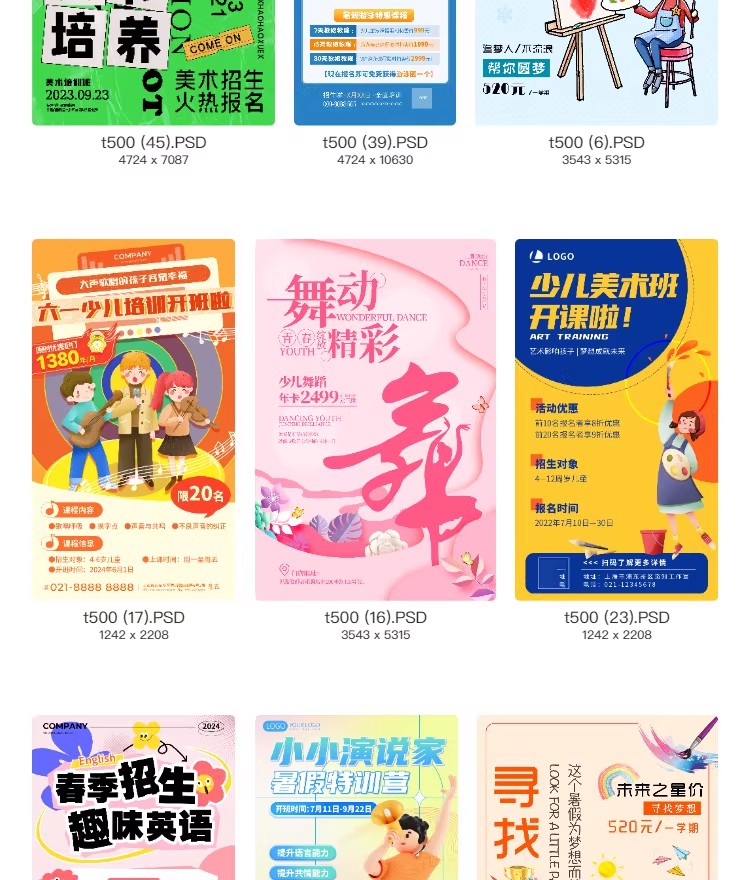Image resolution: width=750 pixels, height=880 pixels.
Task: View the girl painting easel poster thumbnail
Action: click(596, 60)
